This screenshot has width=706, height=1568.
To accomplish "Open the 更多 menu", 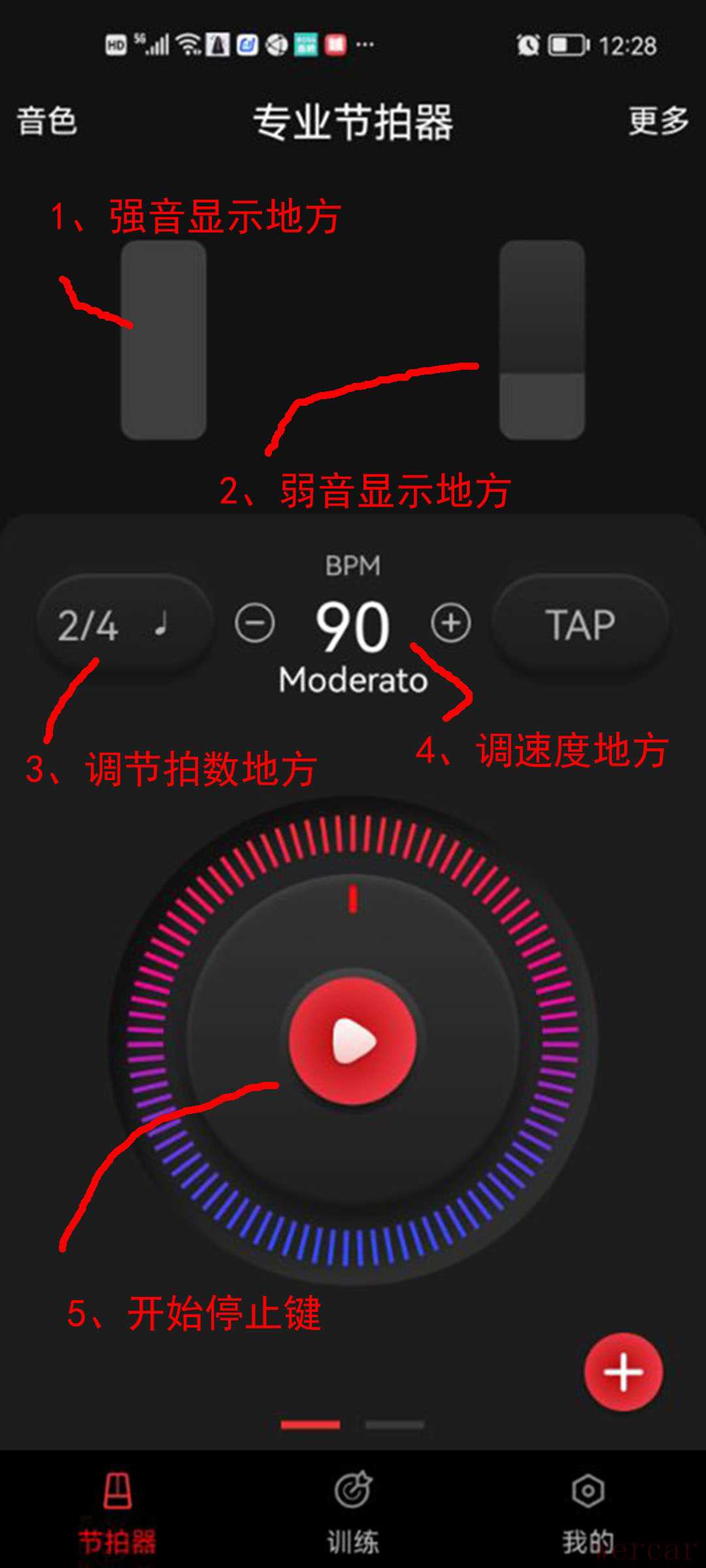I will pyautogui.click(x=658, y=122).
